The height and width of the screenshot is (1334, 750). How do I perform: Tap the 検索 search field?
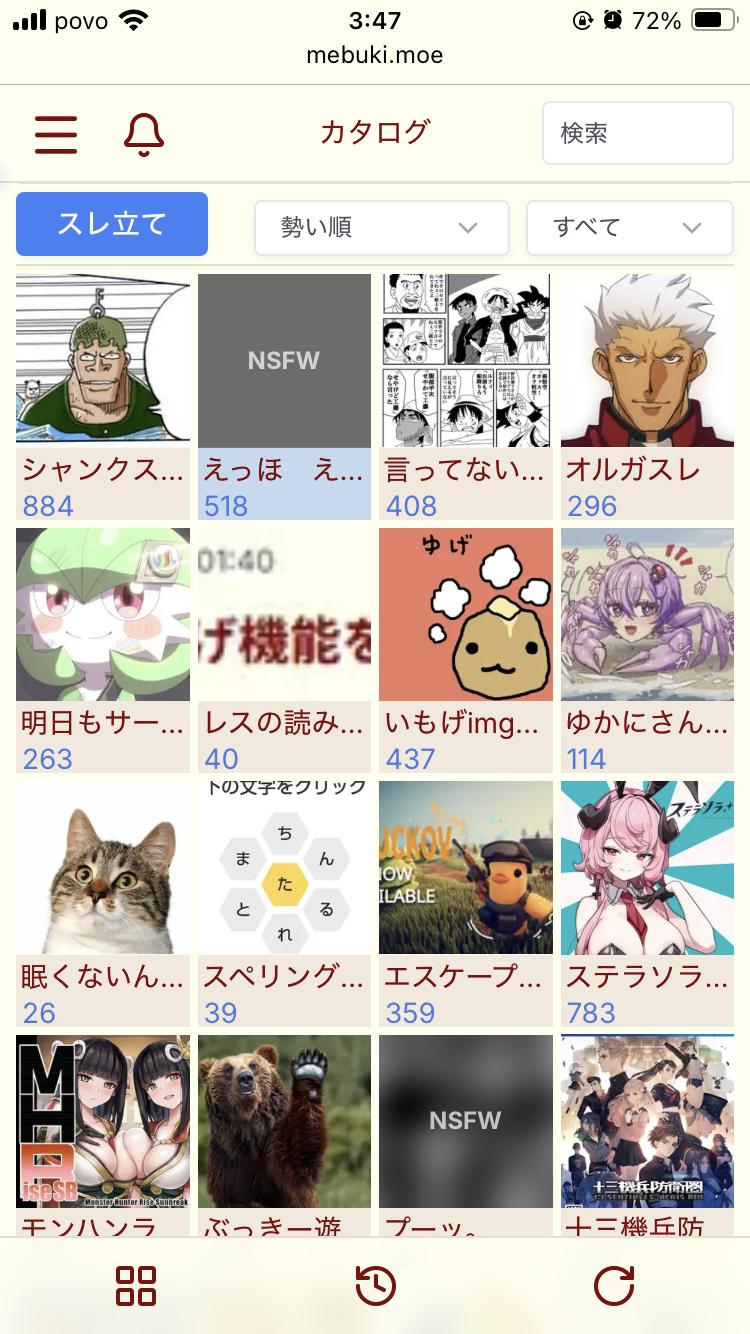coord(637,134)
